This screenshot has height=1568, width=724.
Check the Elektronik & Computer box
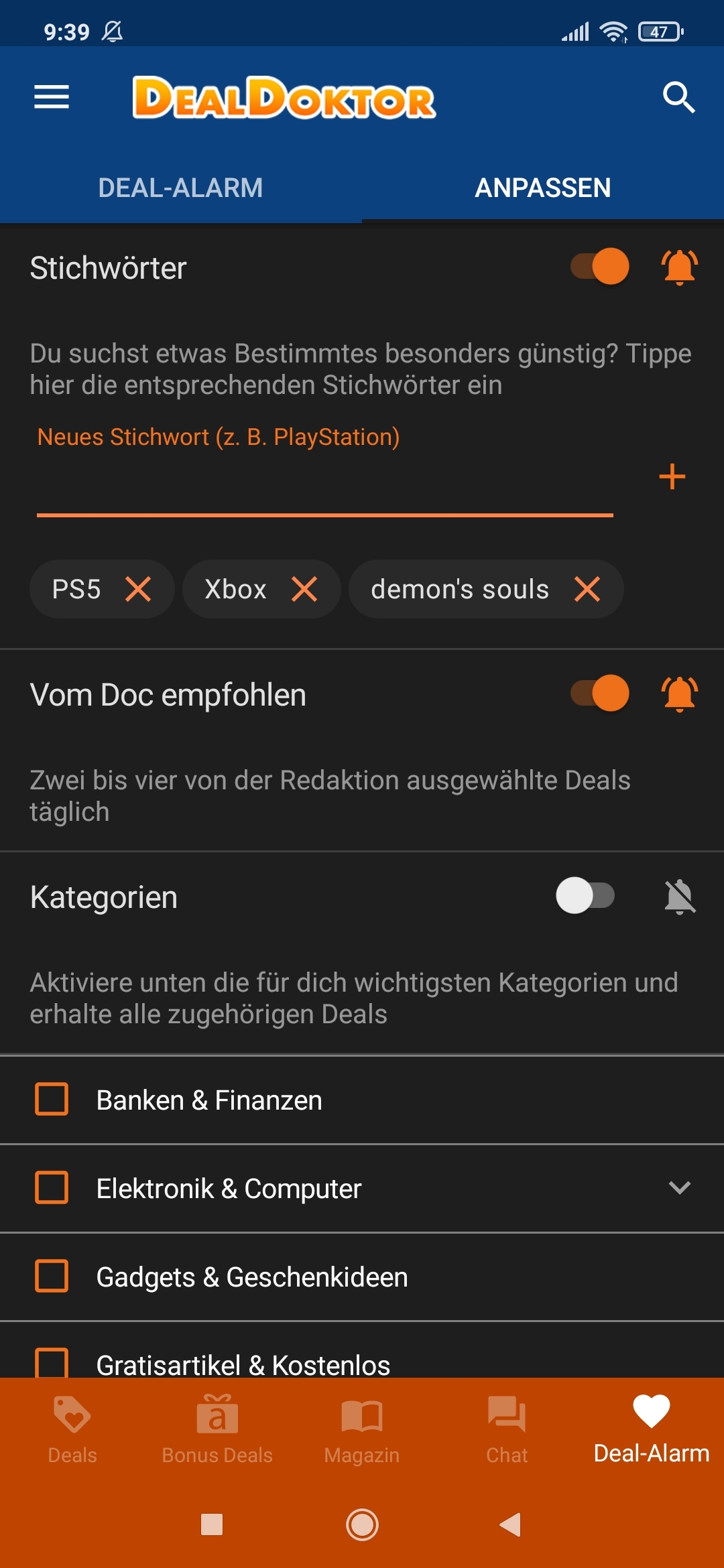pos(52,1187)
